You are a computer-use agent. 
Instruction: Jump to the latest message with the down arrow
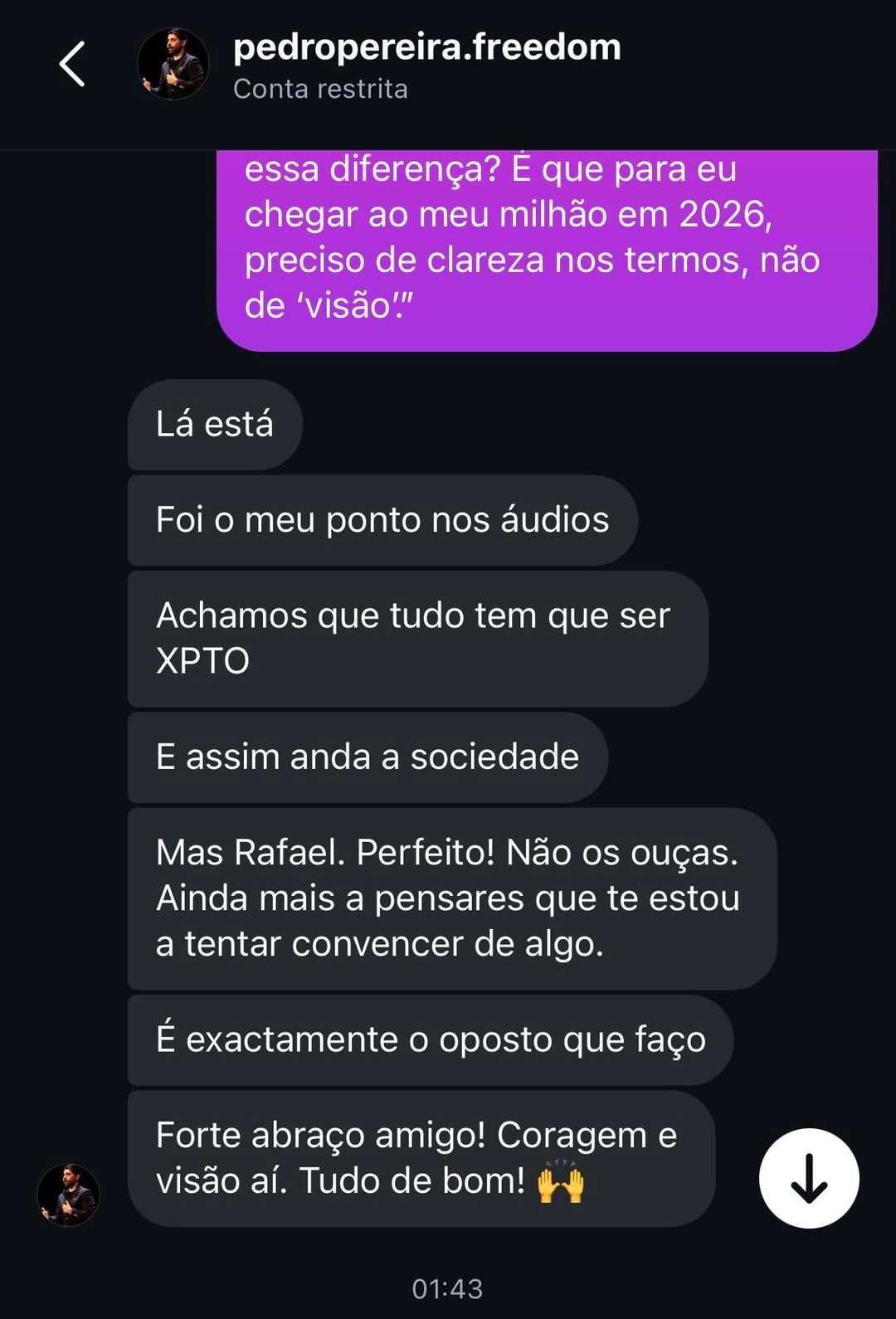(x=809, y=1178)
